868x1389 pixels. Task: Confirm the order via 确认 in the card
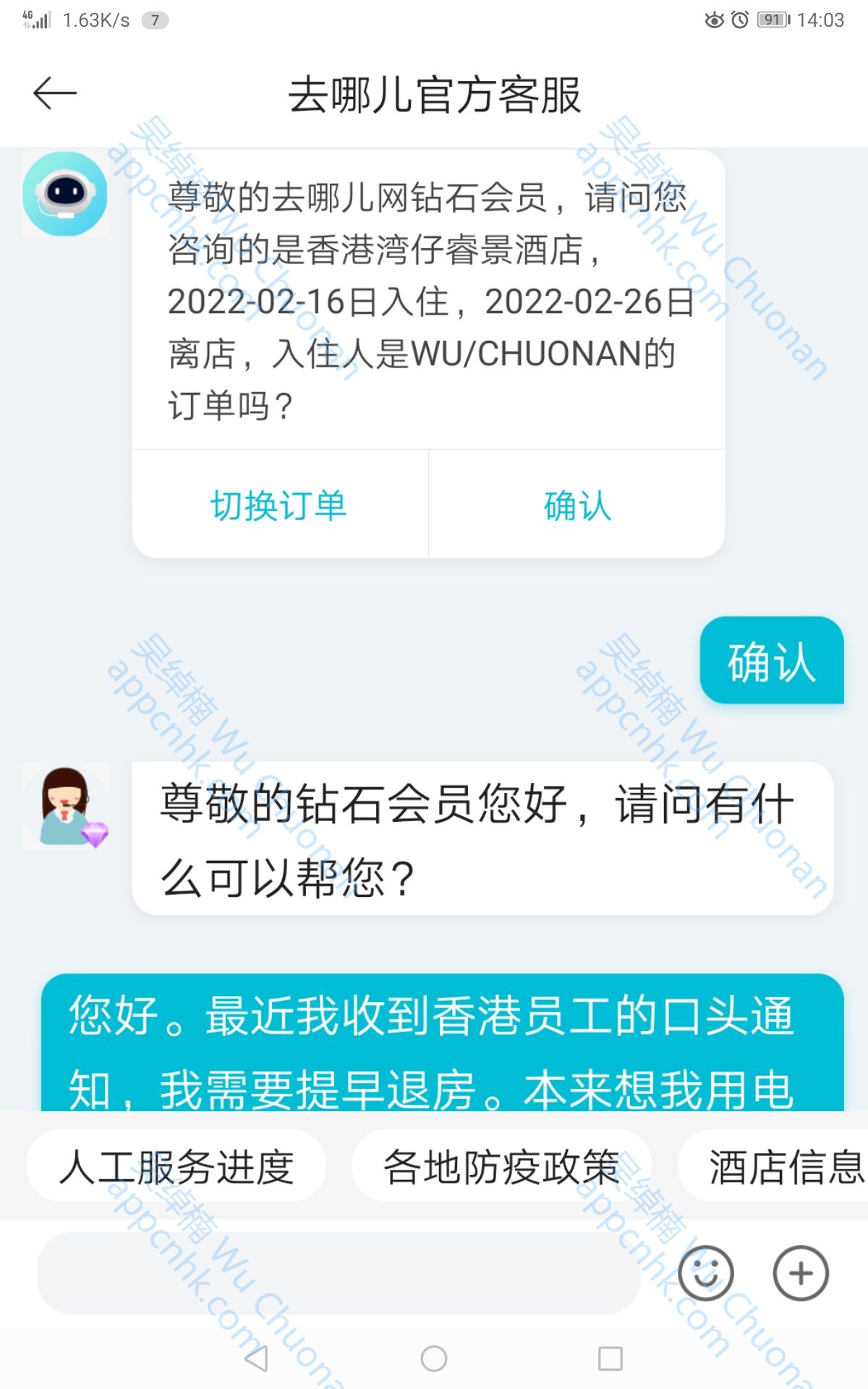click(x=577, y=505)
